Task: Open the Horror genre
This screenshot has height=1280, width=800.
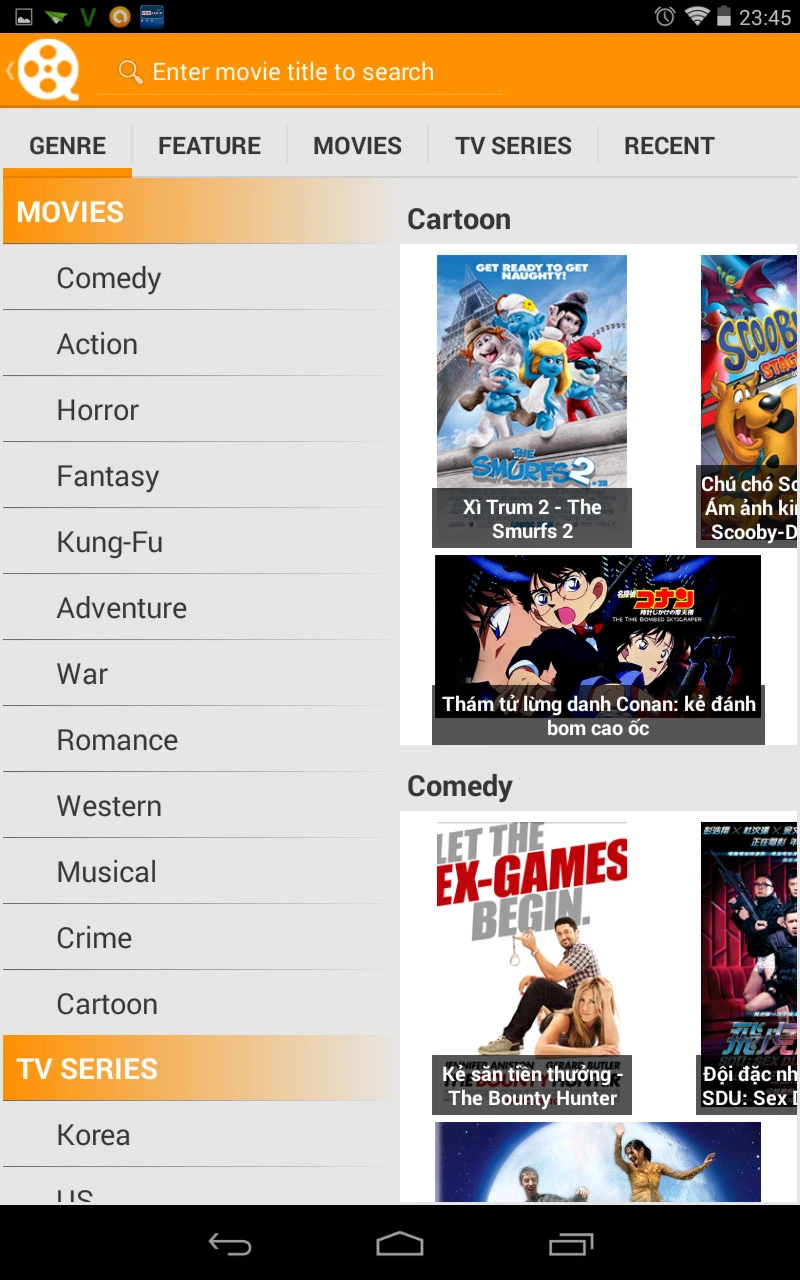Action: coord(97,410)
